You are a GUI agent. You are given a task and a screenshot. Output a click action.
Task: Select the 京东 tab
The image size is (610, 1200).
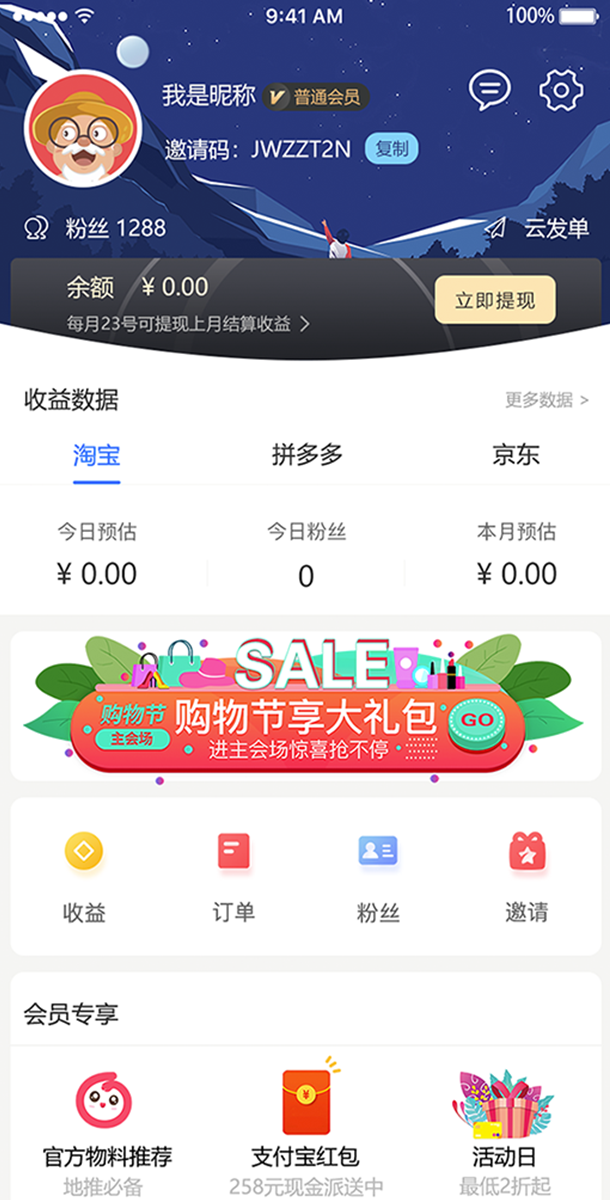[x=516, y=456]
